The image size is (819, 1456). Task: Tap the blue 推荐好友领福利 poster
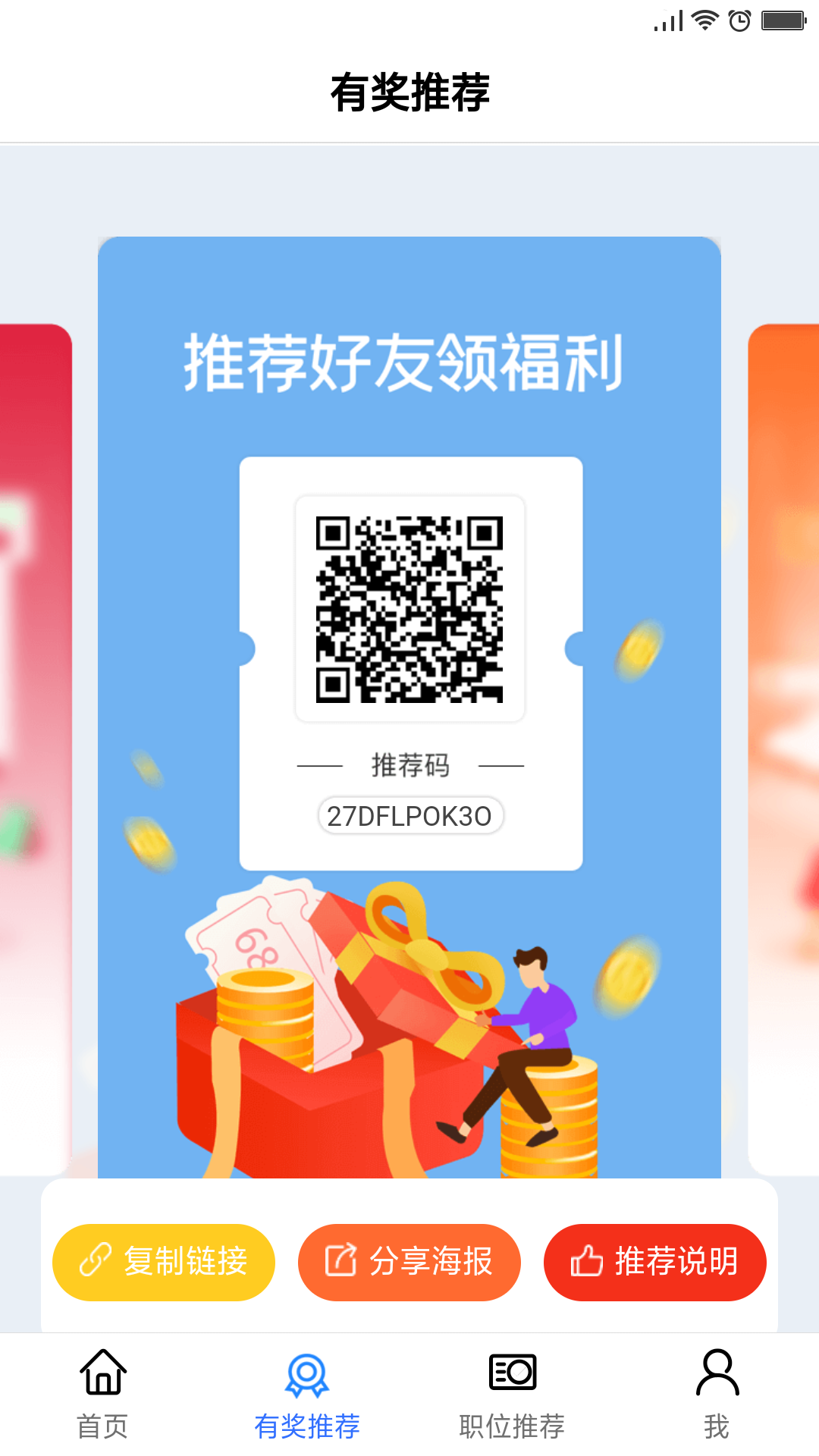[x=409, y=364]
